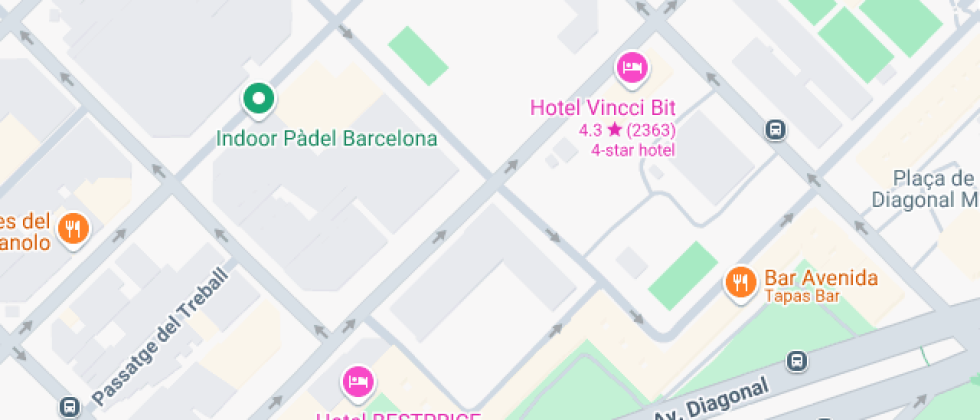
Task: Select the Hotel Vincci Bit marker
Action: click(631, 69)
